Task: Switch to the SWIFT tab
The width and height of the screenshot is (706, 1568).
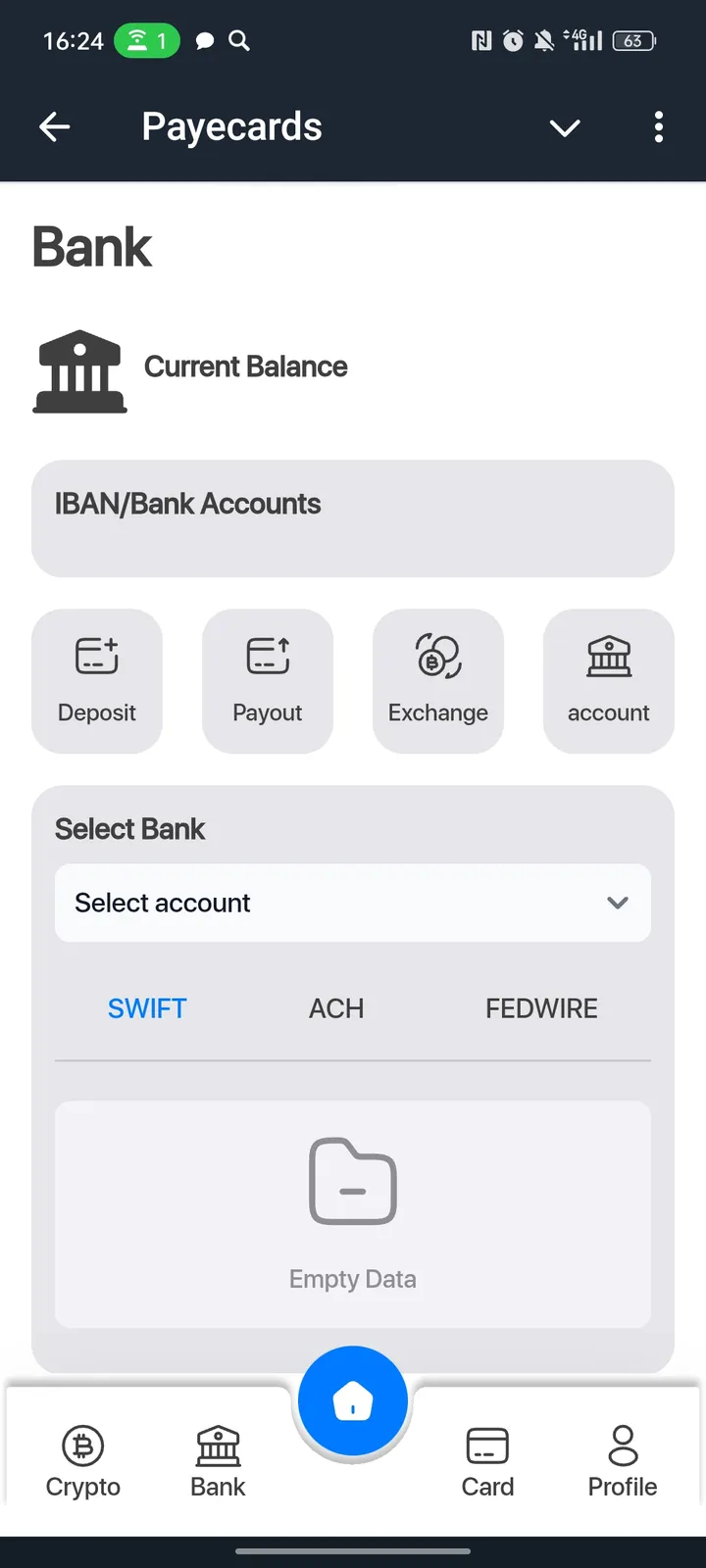Action: pyautogui.click(x=147, y=1008)
